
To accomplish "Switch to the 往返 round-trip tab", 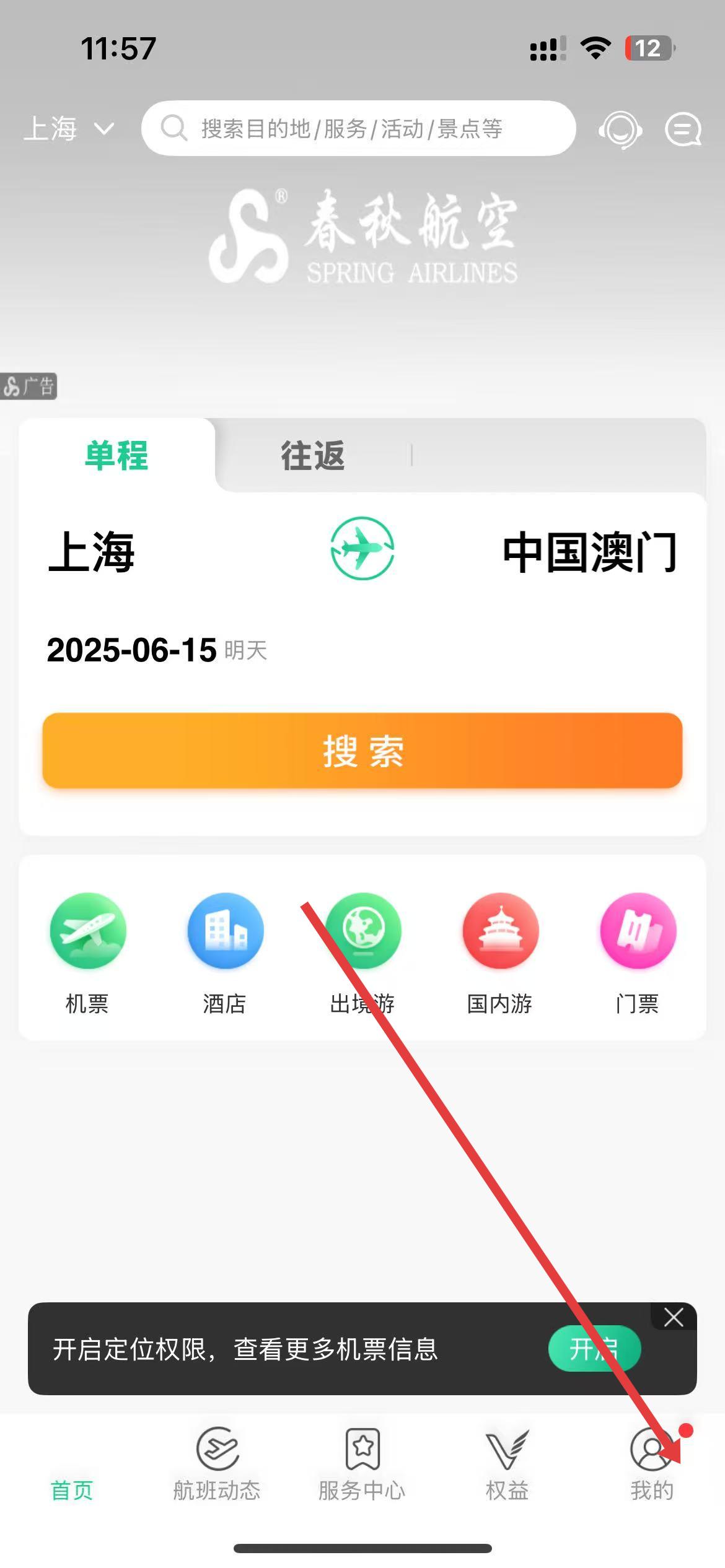I will point(313,456).
